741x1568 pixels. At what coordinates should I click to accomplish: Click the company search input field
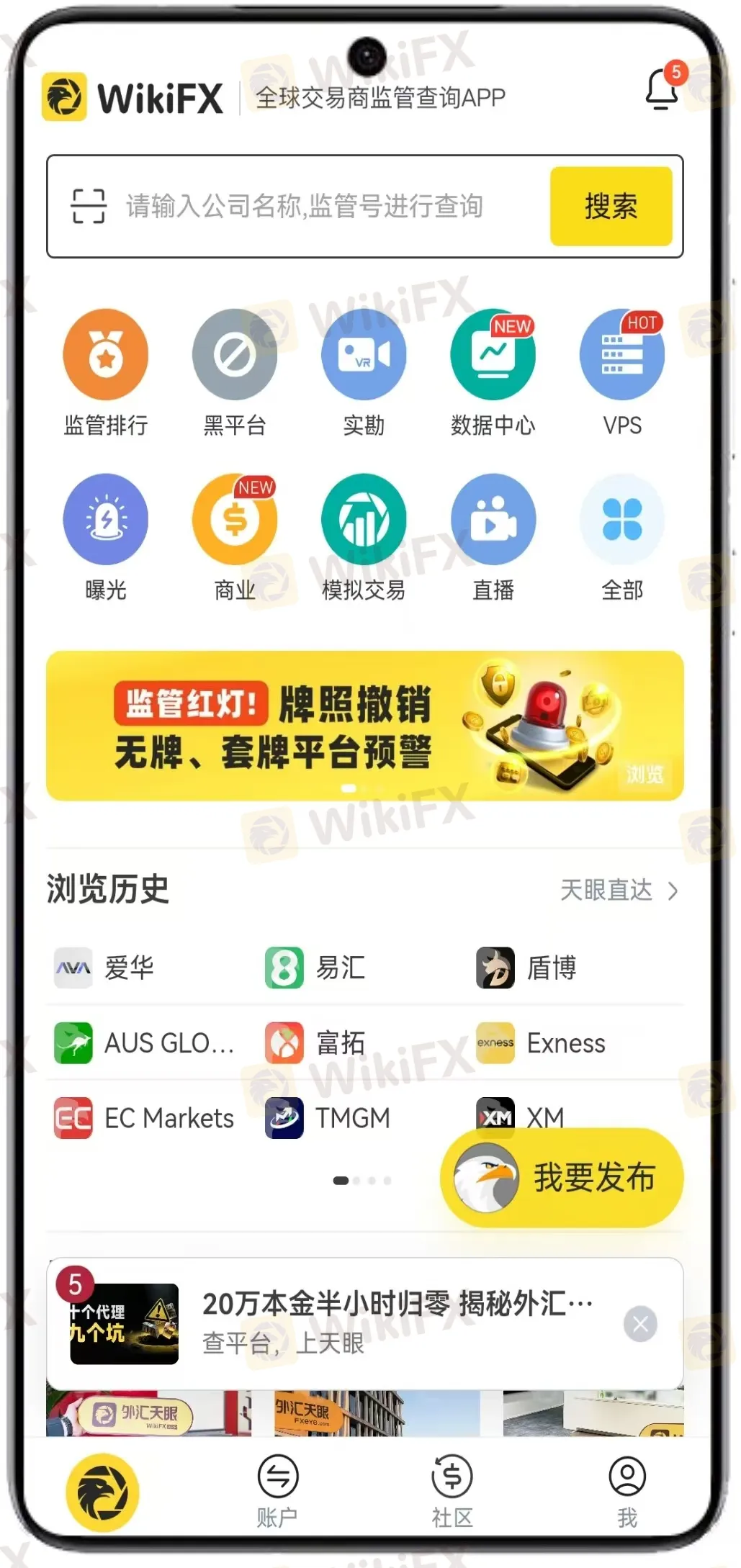coord(310,207)
